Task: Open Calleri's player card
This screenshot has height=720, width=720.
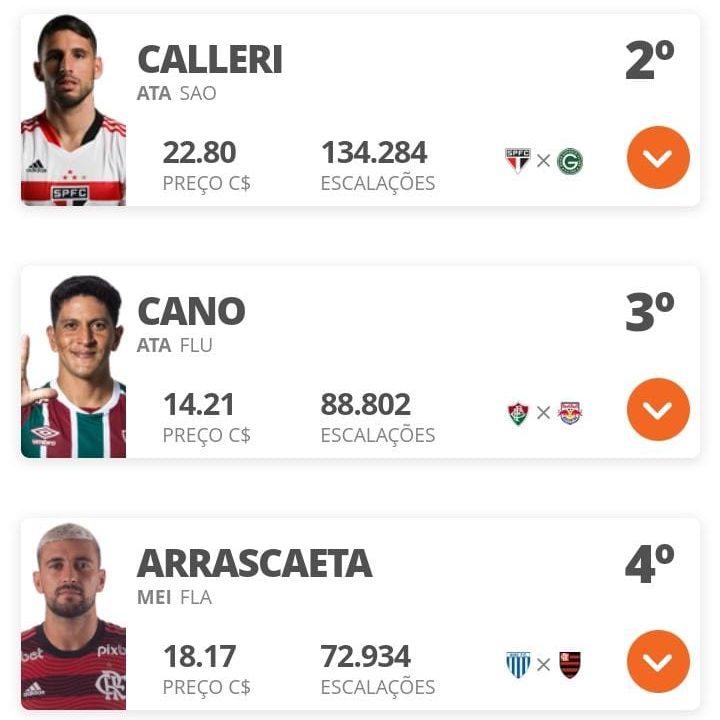Action: tap(210, 60)
